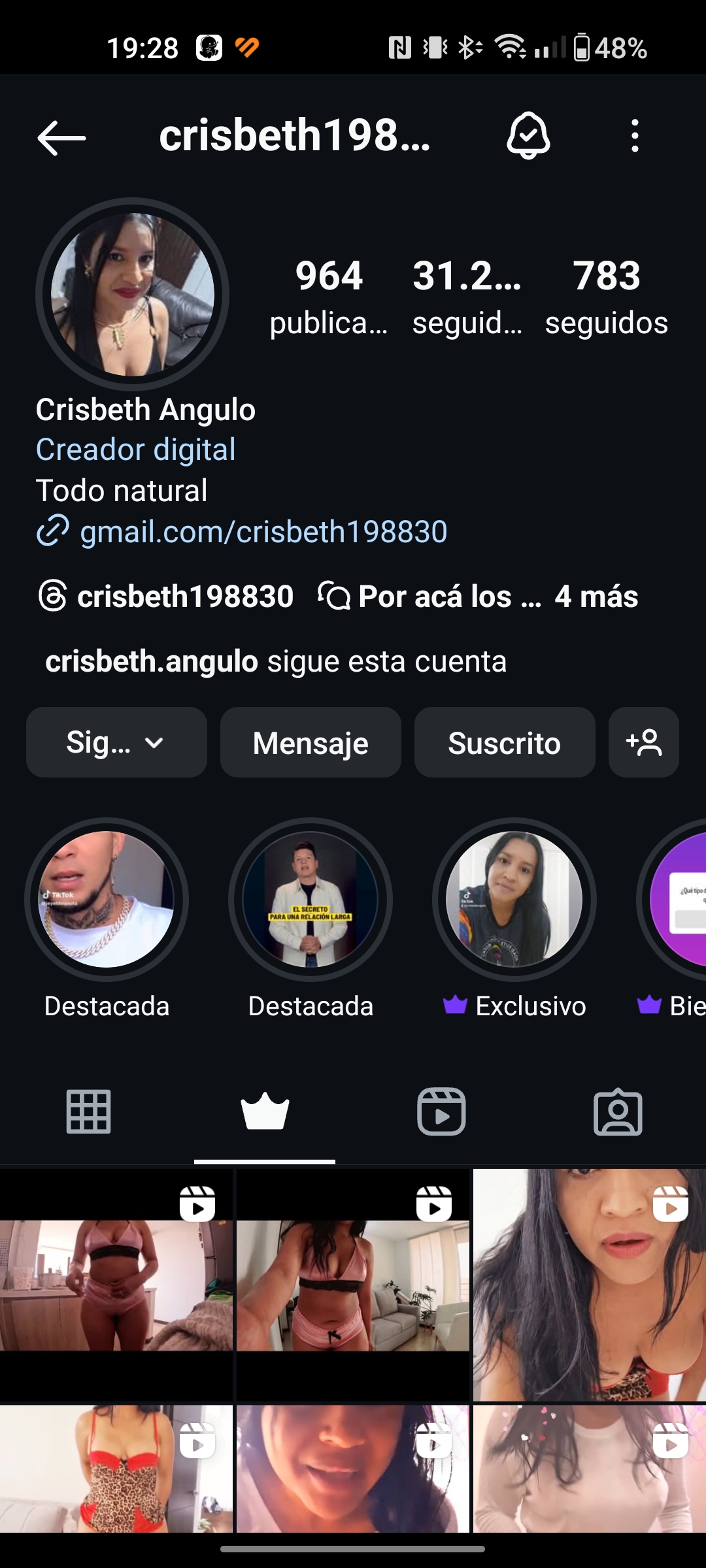Open the Threads profile crisbeth198830

pos(167,596)
